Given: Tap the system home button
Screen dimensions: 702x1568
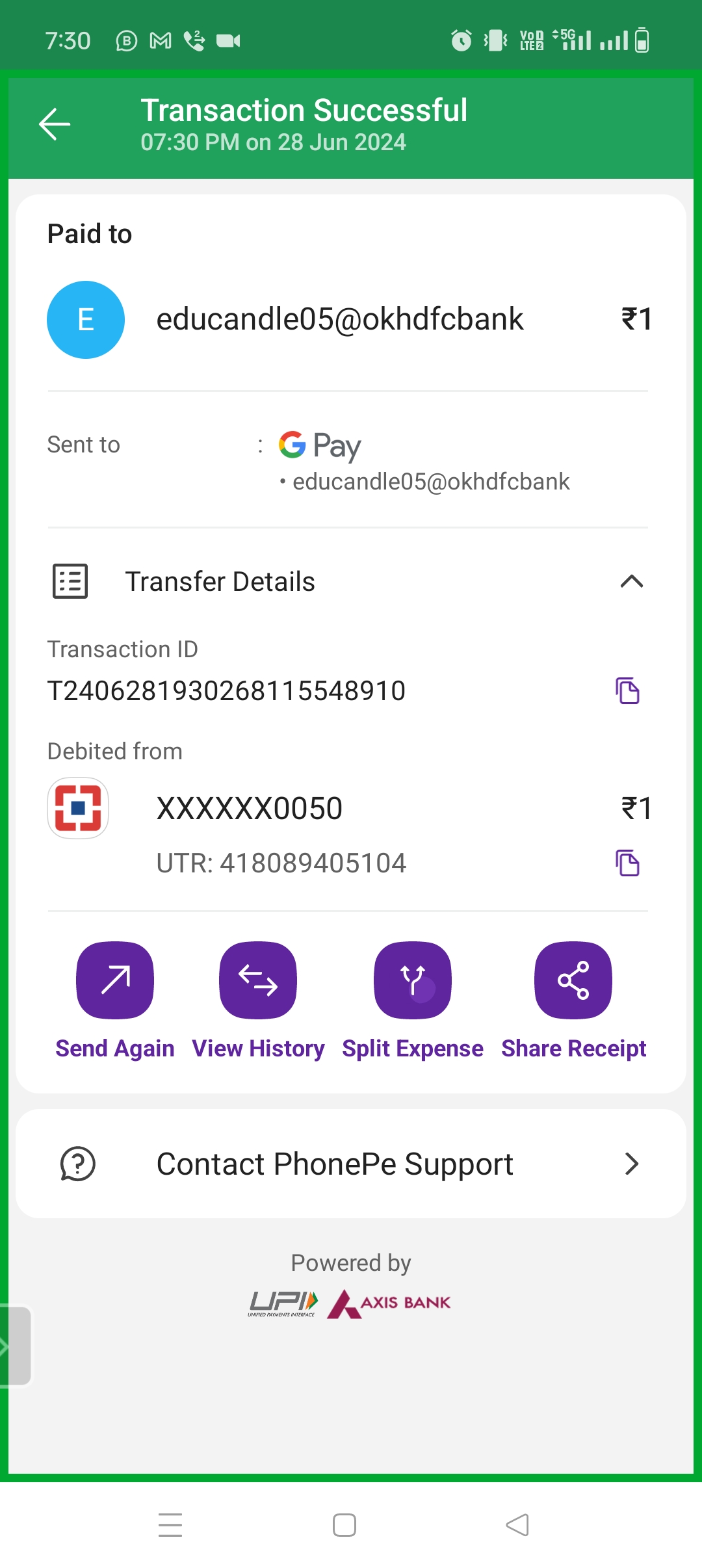Looking at the screenshot, I should 344,1525.
